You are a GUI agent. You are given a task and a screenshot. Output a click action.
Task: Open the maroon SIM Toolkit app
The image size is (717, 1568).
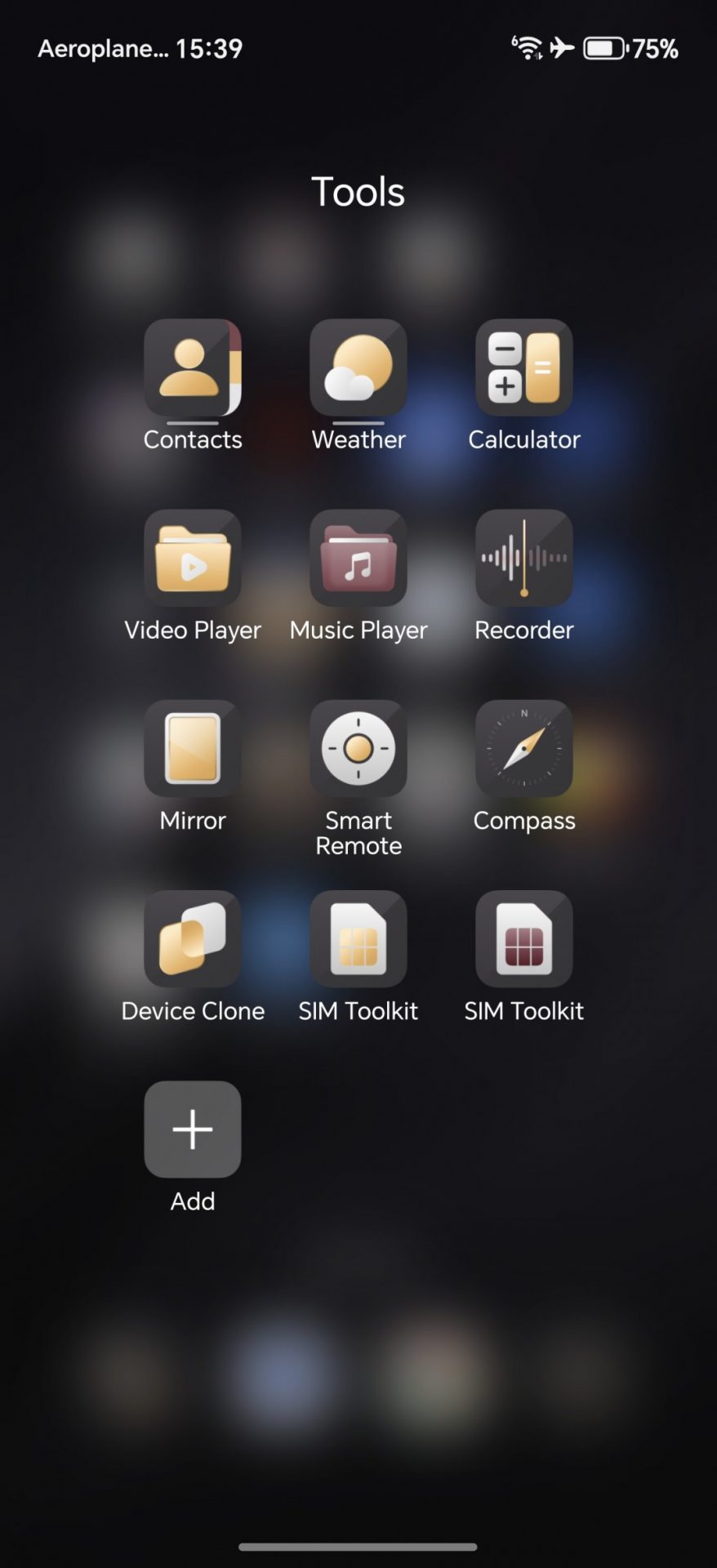click(x=524, y=939)
